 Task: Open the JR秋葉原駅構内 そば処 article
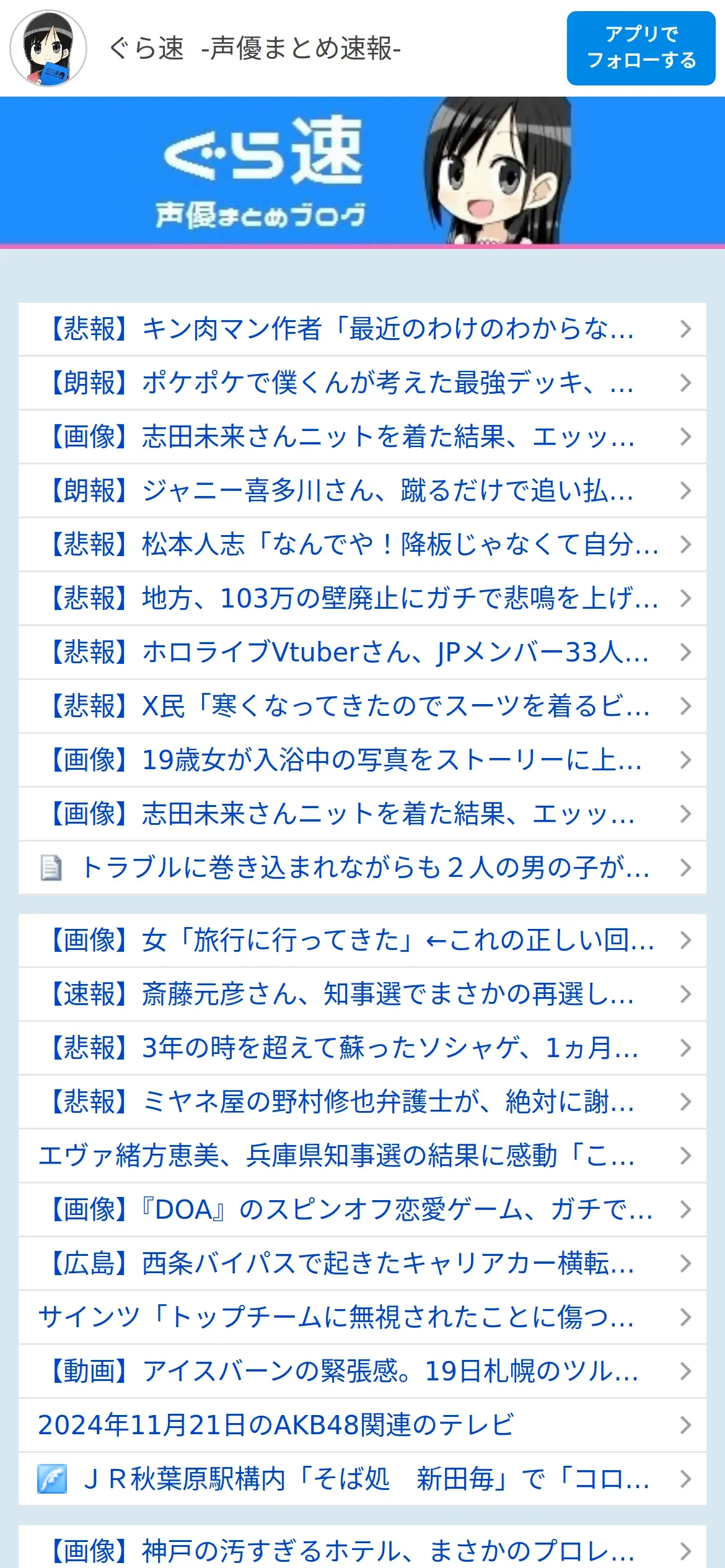(362, 1479)
